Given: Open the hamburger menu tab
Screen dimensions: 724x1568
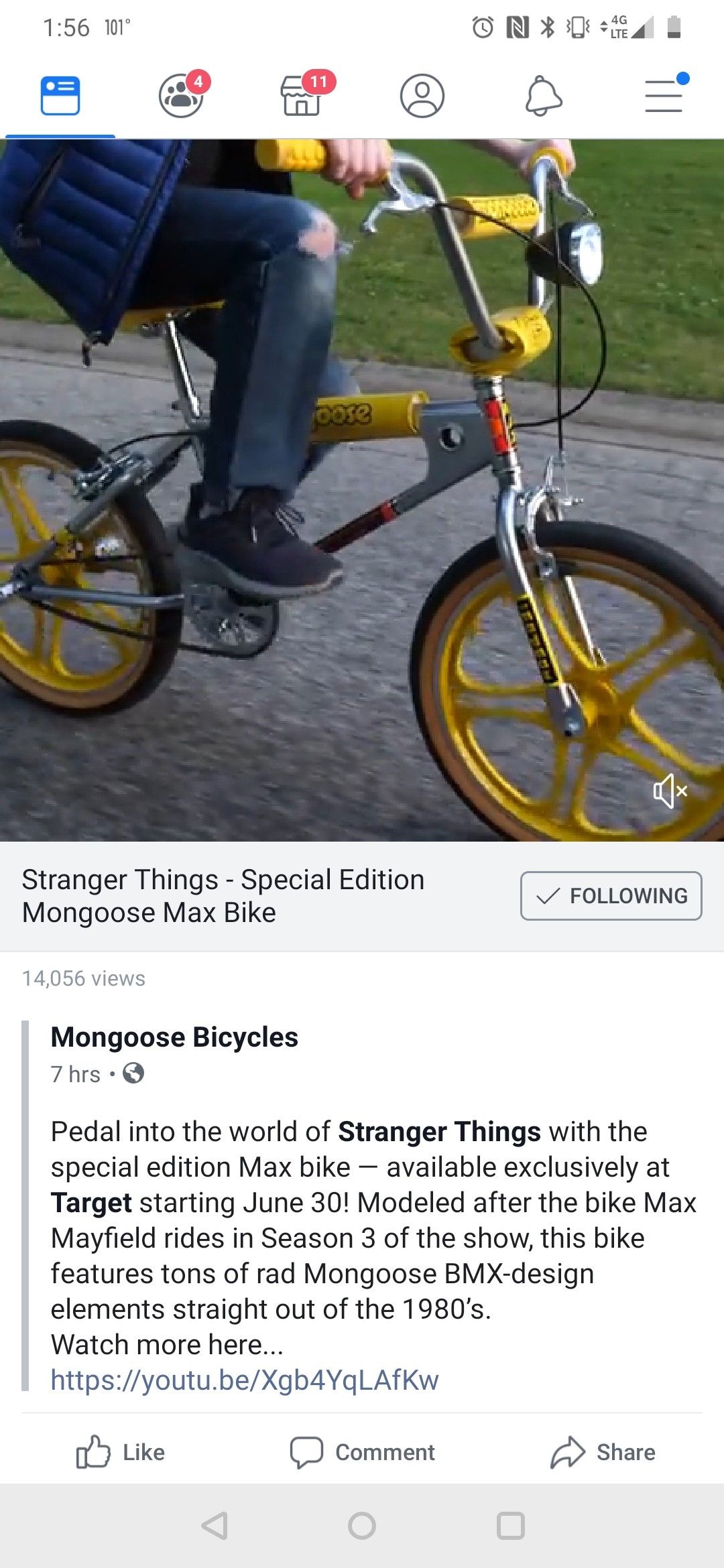Looking at the screenshot, I should coord(665,95).
